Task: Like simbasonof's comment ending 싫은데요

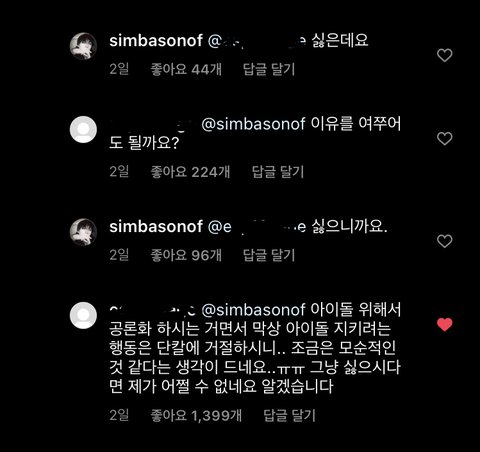Action: coord(444,55)
